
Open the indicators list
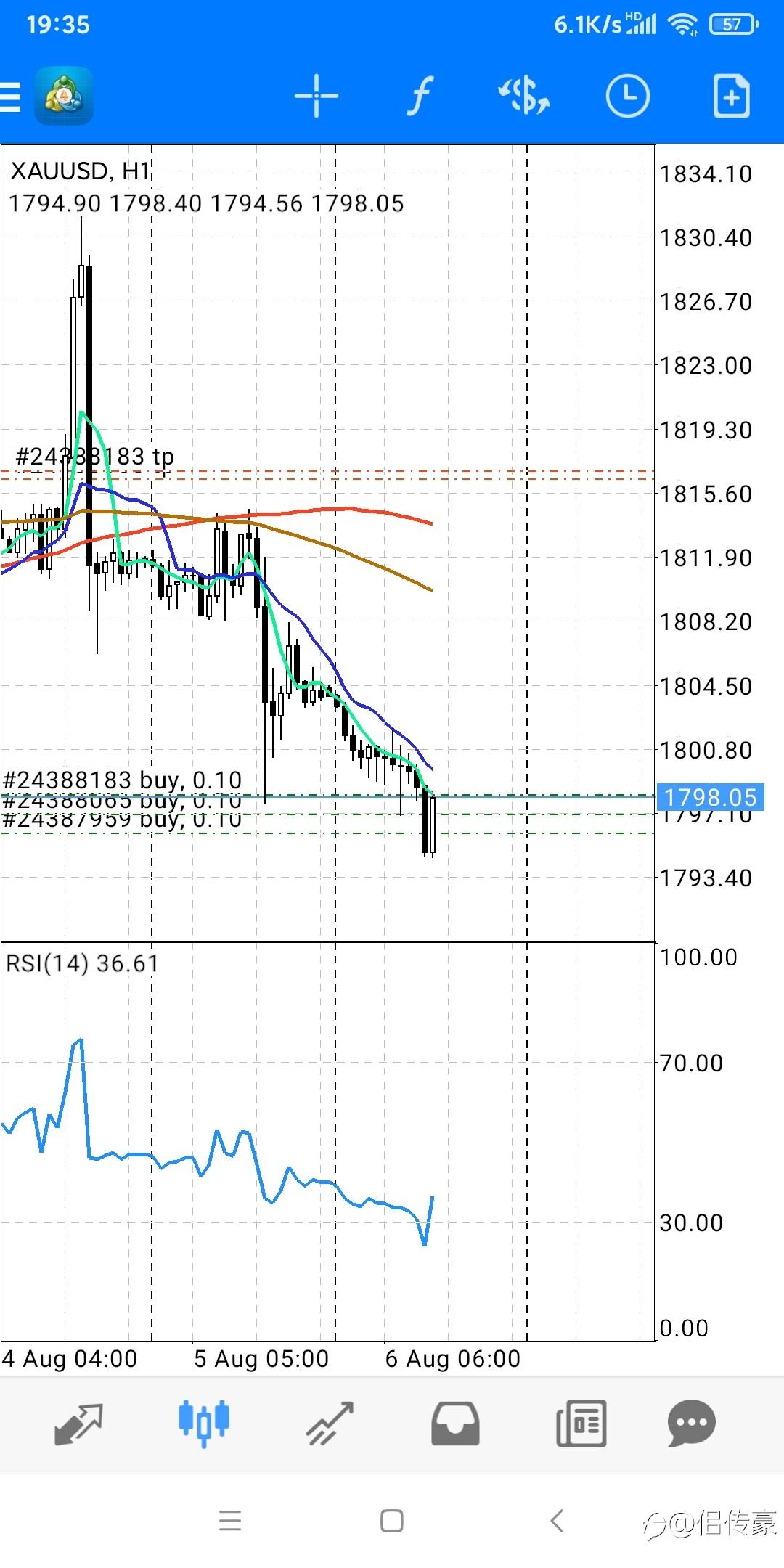point(420,96)
